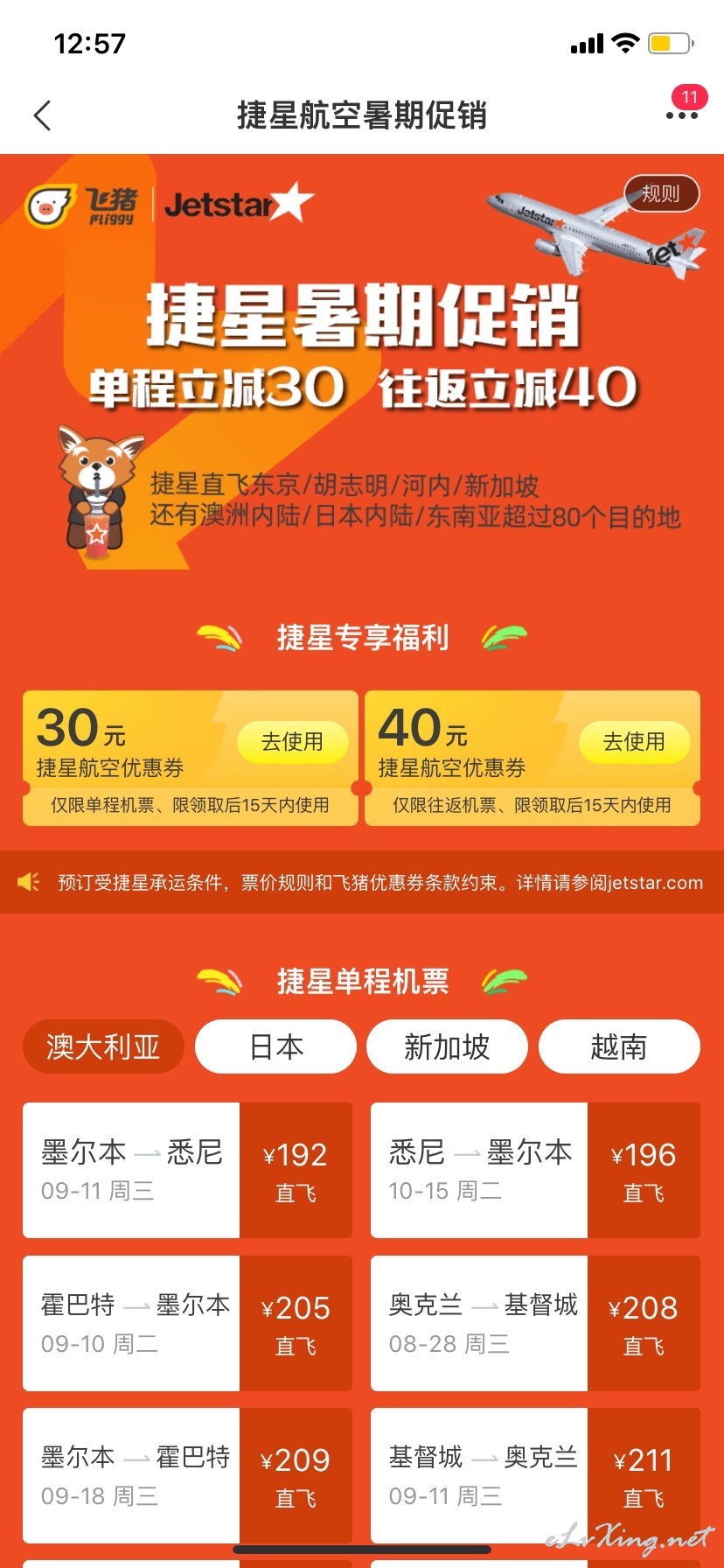Open the 奥克兰 to 基督城 ¥208 flight
The height and width of the screenshot is (1568, 724).
click(535, 1323)
